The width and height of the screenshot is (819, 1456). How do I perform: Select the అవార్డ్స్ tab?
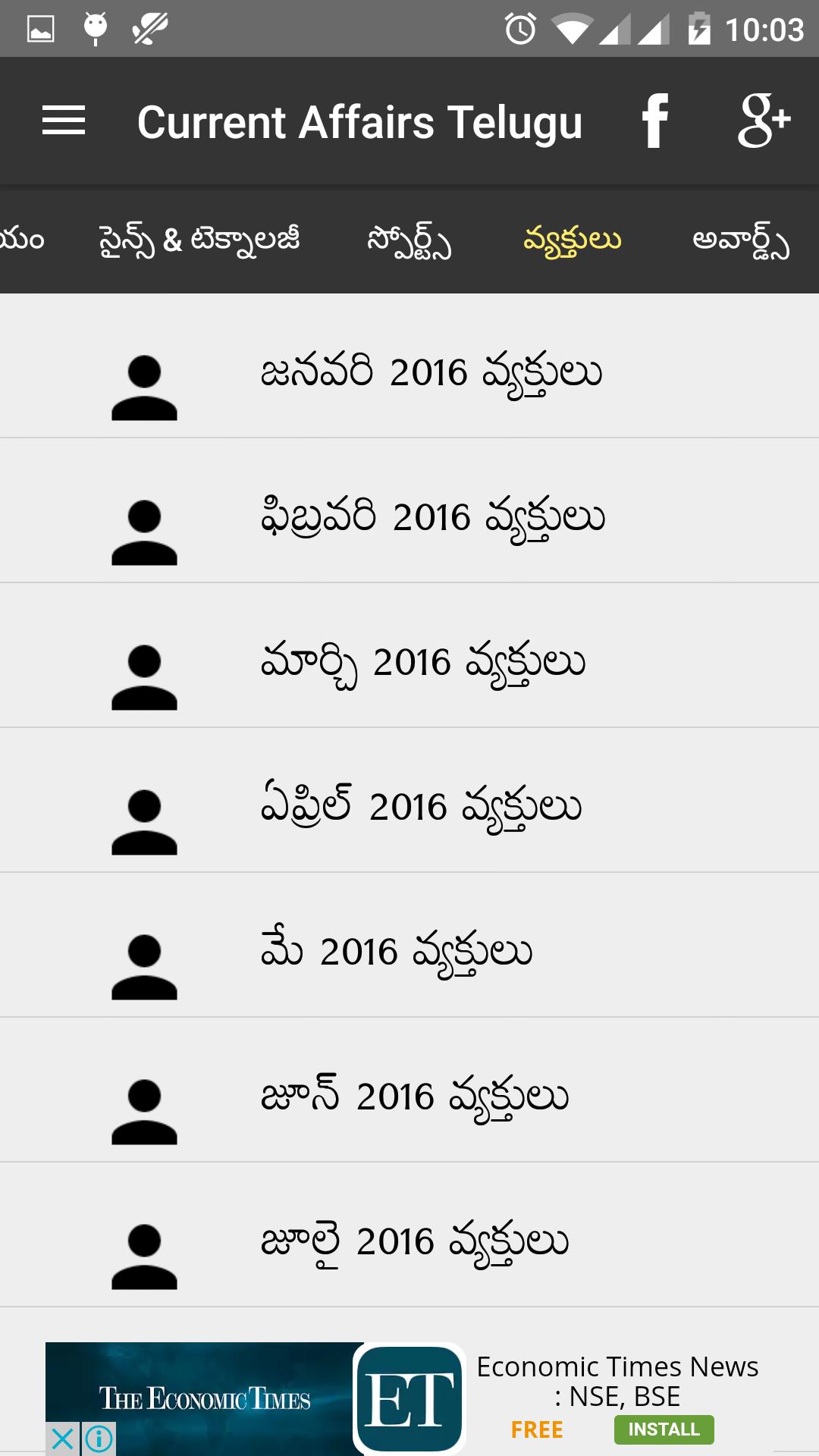coord(741,240)
